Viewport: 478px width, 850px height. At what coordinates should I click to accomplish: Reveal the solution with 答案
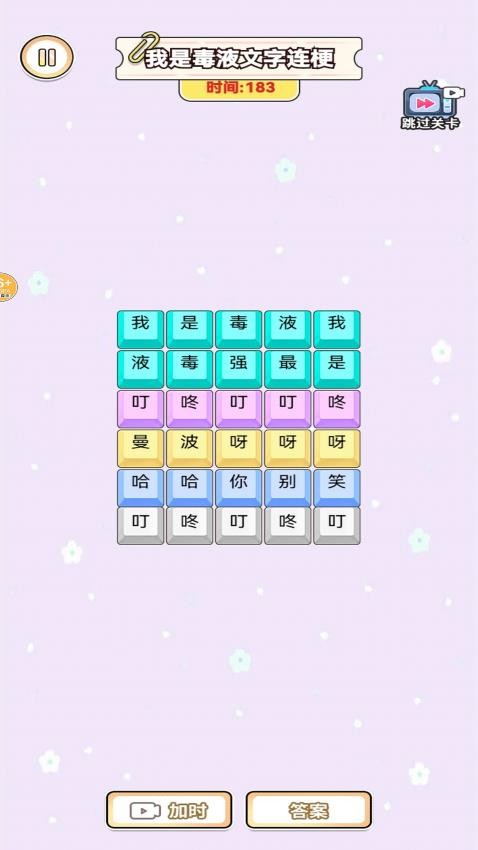(x=309, y=810)
